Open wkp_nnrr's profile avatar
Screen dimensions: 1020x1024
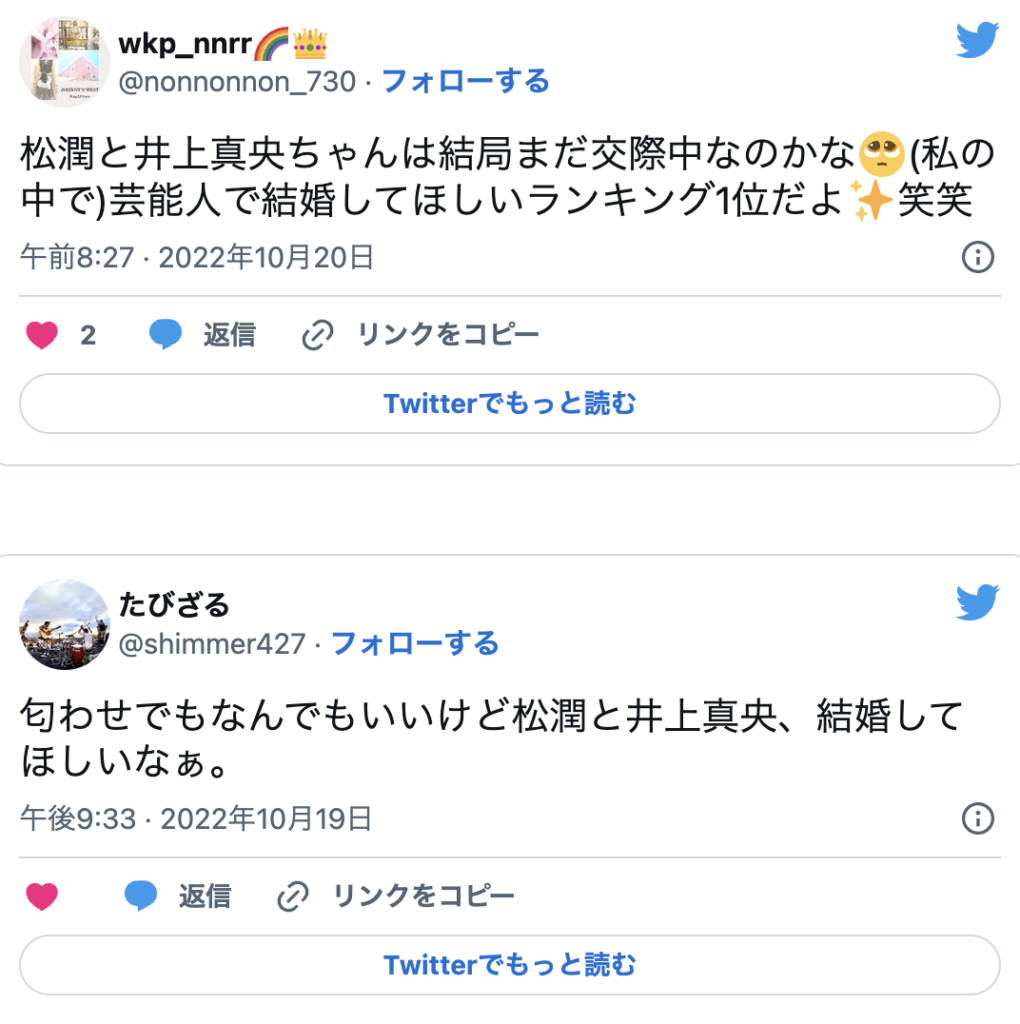(x=65, y=61)
